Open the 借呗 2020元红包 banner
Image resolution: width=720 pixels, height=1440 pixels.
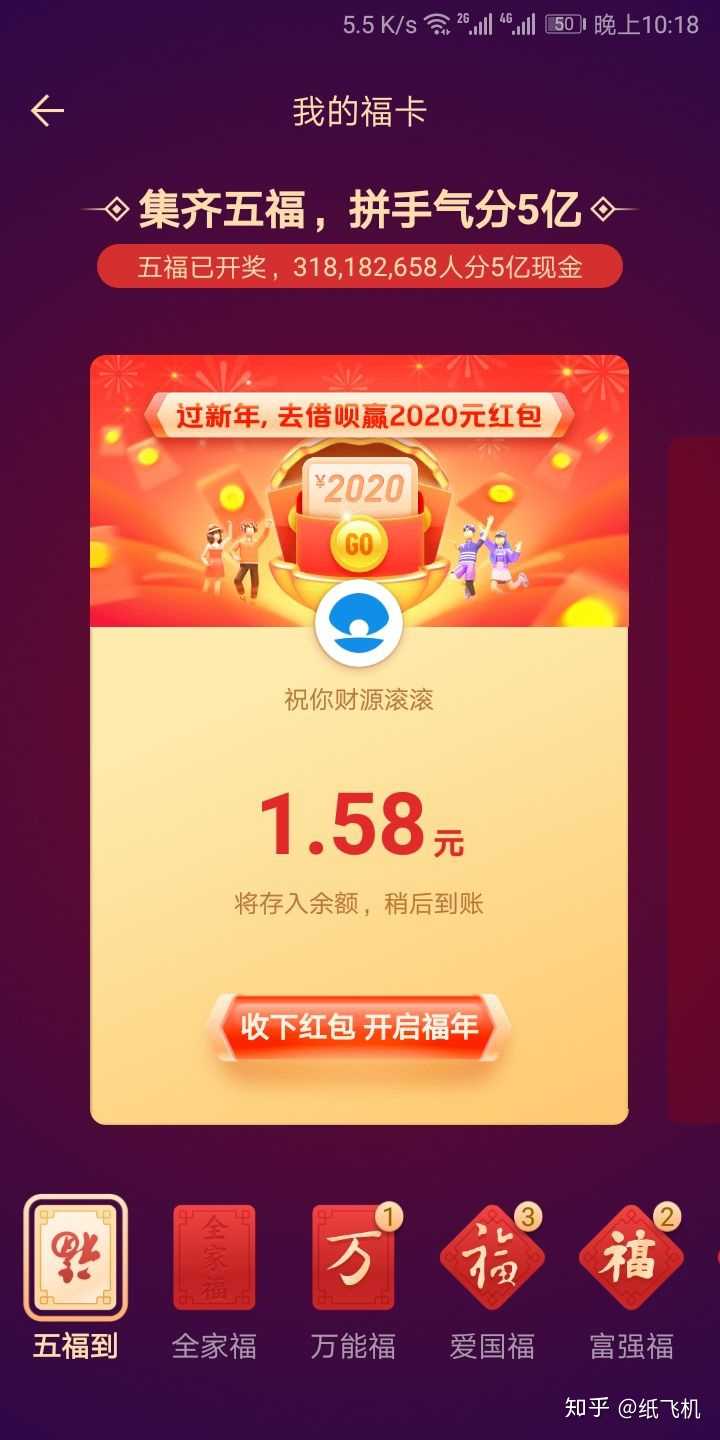pyautogui.click(x=359, y=491)
